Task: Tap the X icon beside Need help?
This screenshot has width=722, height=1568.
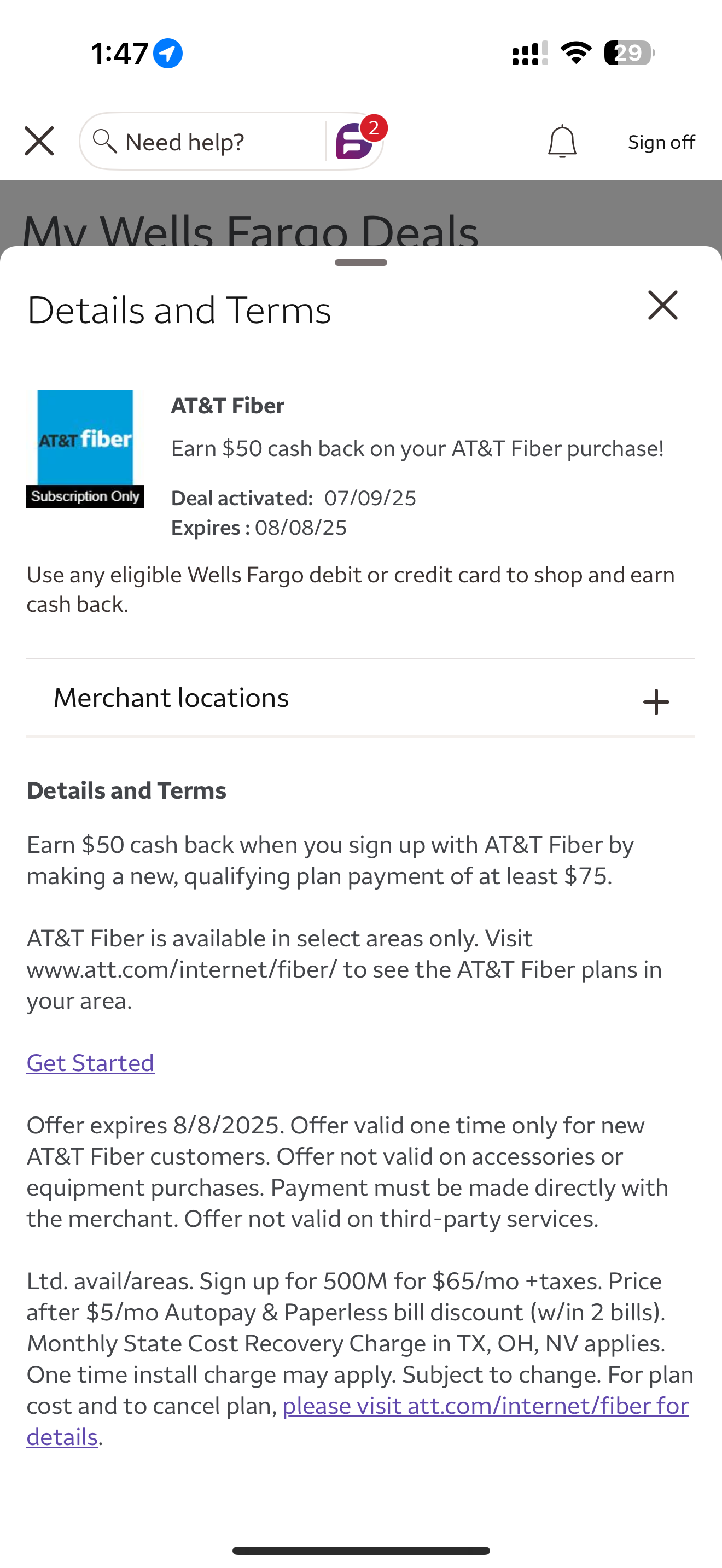Action: click(39, 141)
